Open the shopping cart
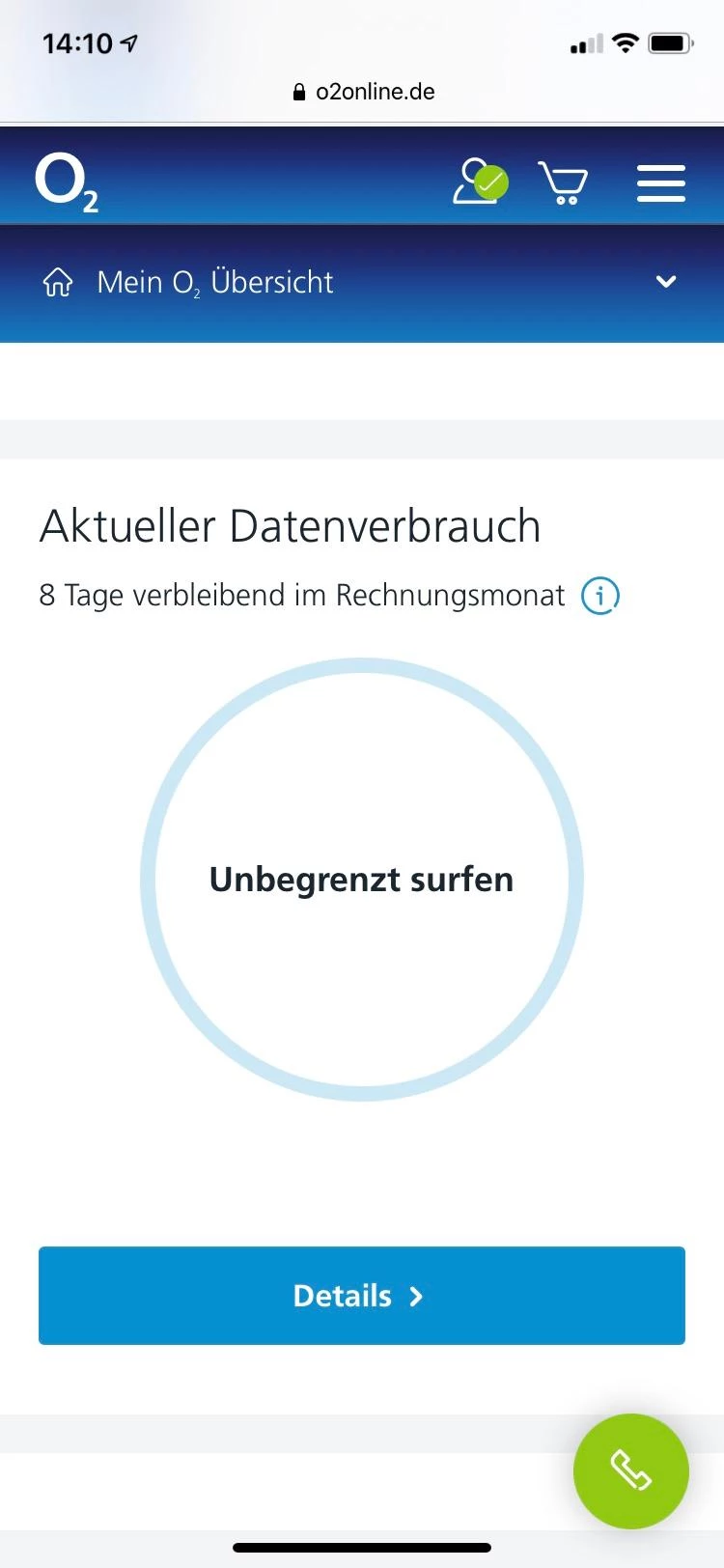Viewport: 724px width, 1568px height. click(564, 182)
